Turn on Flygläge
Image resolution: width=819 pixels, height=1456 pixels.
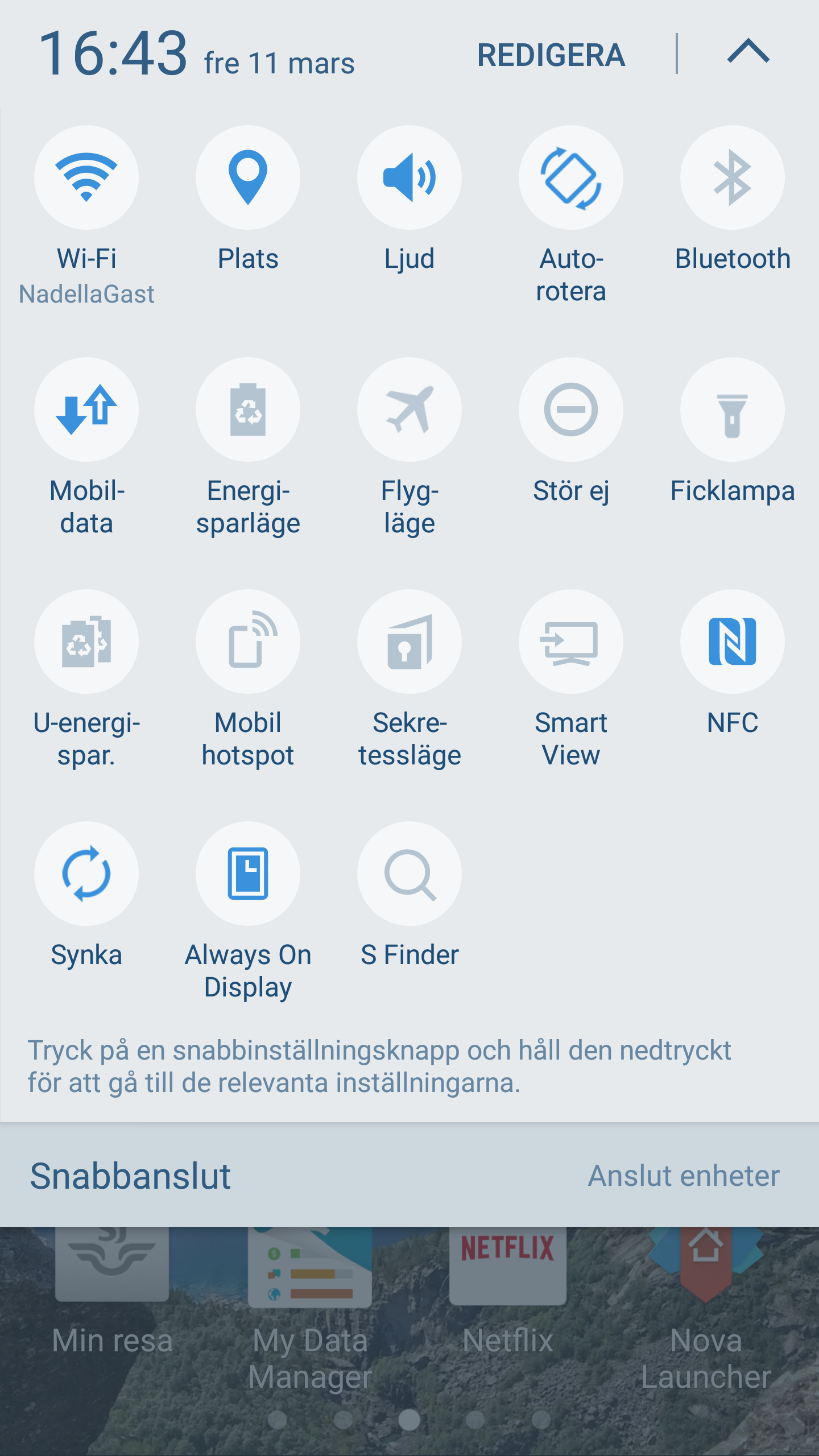click(x=409, y=410)
